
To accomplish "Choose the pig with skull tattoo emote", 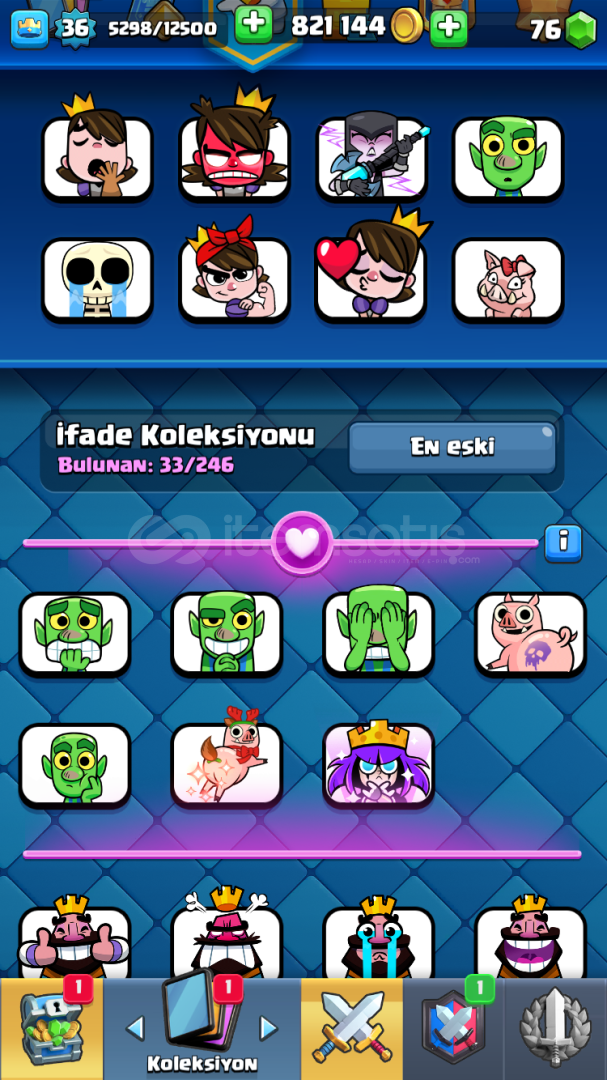I will (530, 634).
